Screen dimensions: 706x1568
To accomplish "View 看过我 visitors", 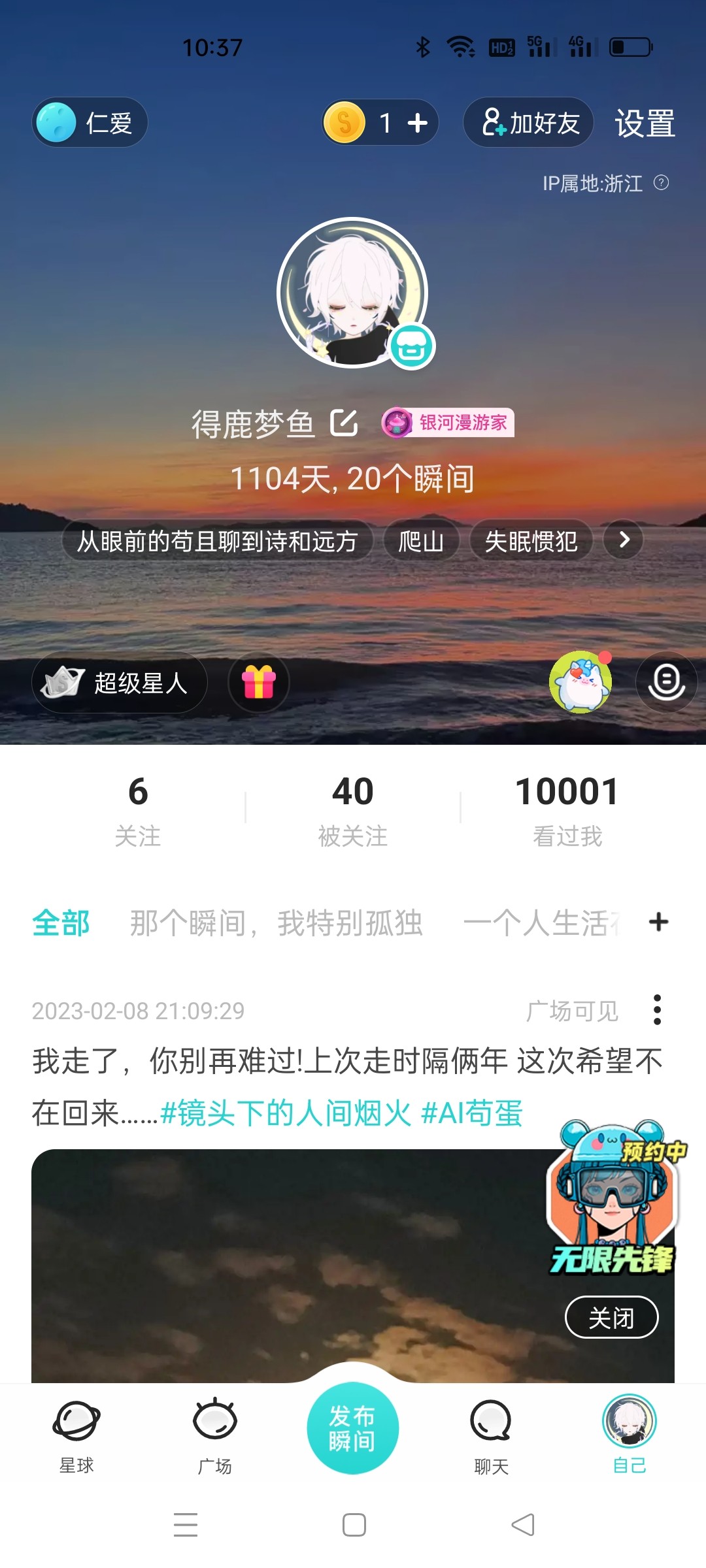I will [567, 810].
